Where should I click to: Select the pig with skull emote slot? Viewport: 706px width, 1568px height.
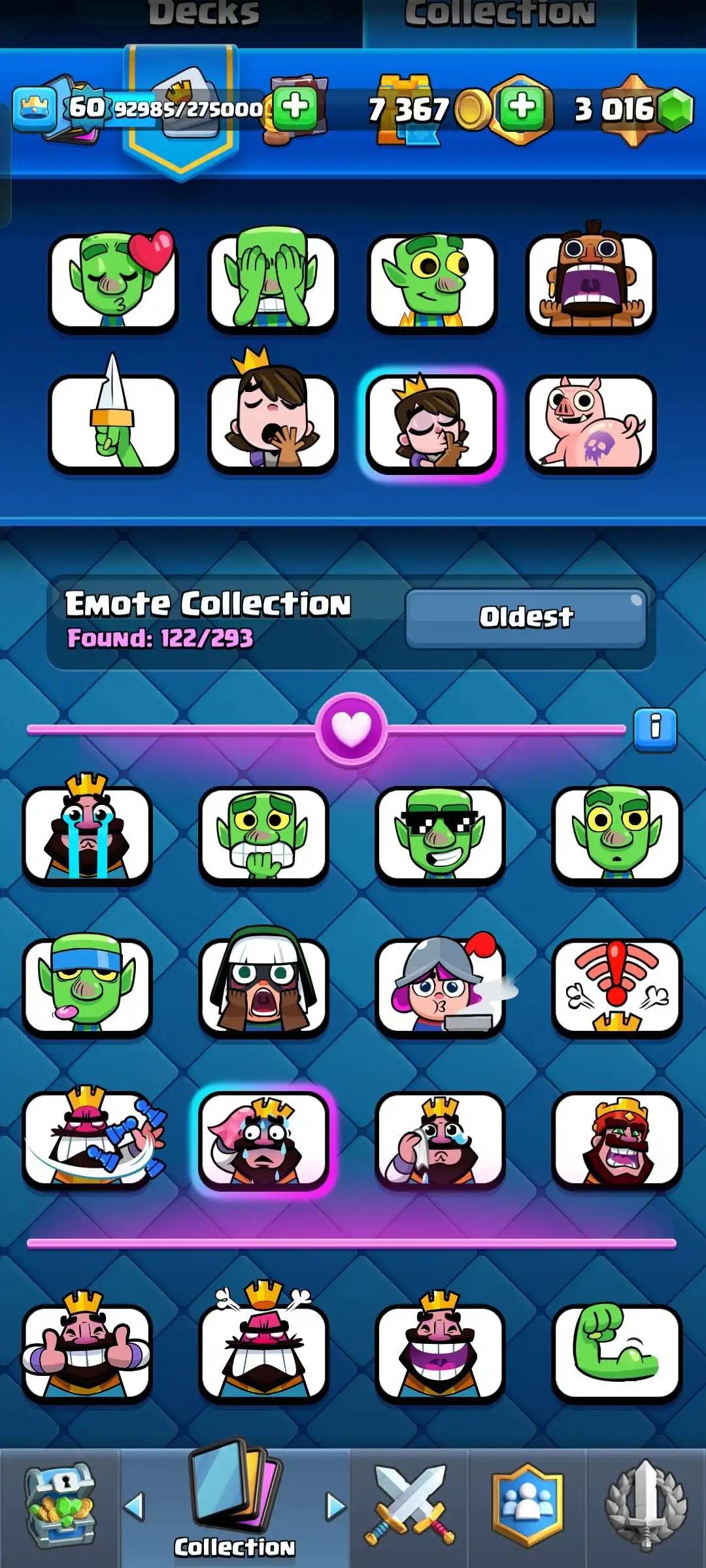(x=590, y=421)
